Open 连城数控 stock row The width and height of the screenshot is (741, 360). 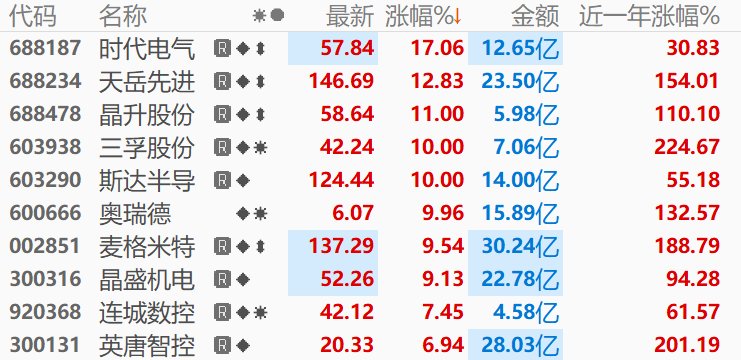click(x=370, y=312)
